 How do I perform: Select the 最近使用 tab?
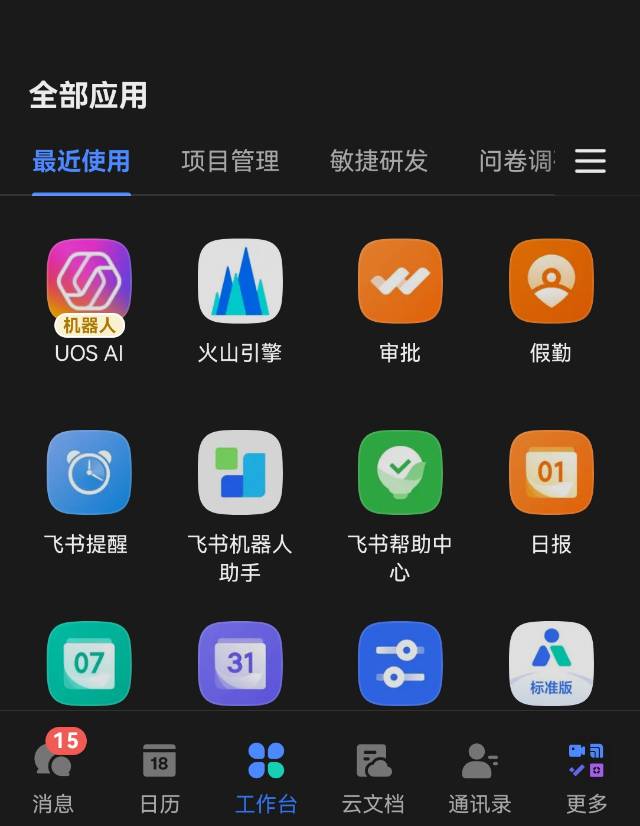pyautogui.click(x=81, y=161)
